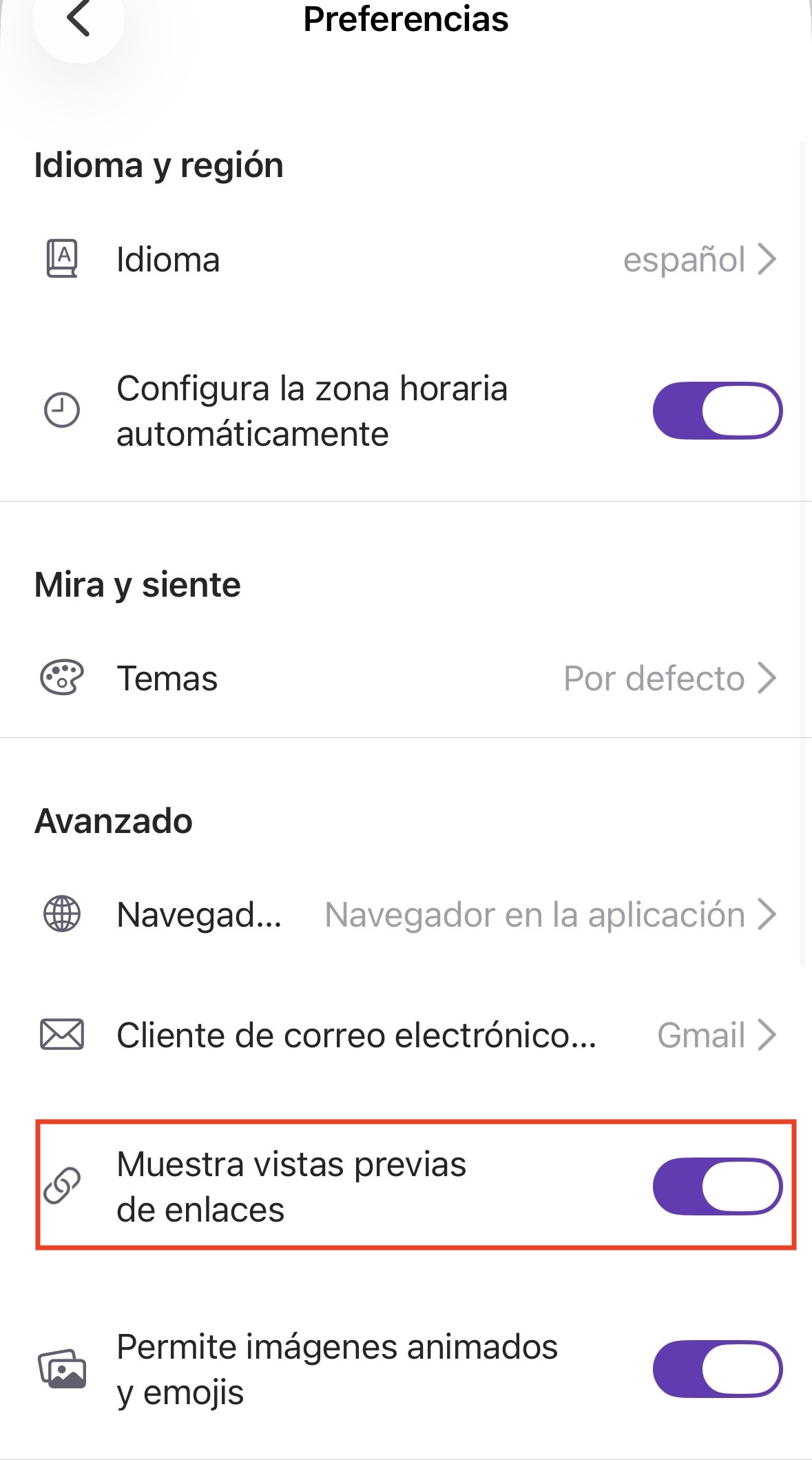Open the Temas theme options
Viewport: 812px width, 1460px height.
point(406,679)
